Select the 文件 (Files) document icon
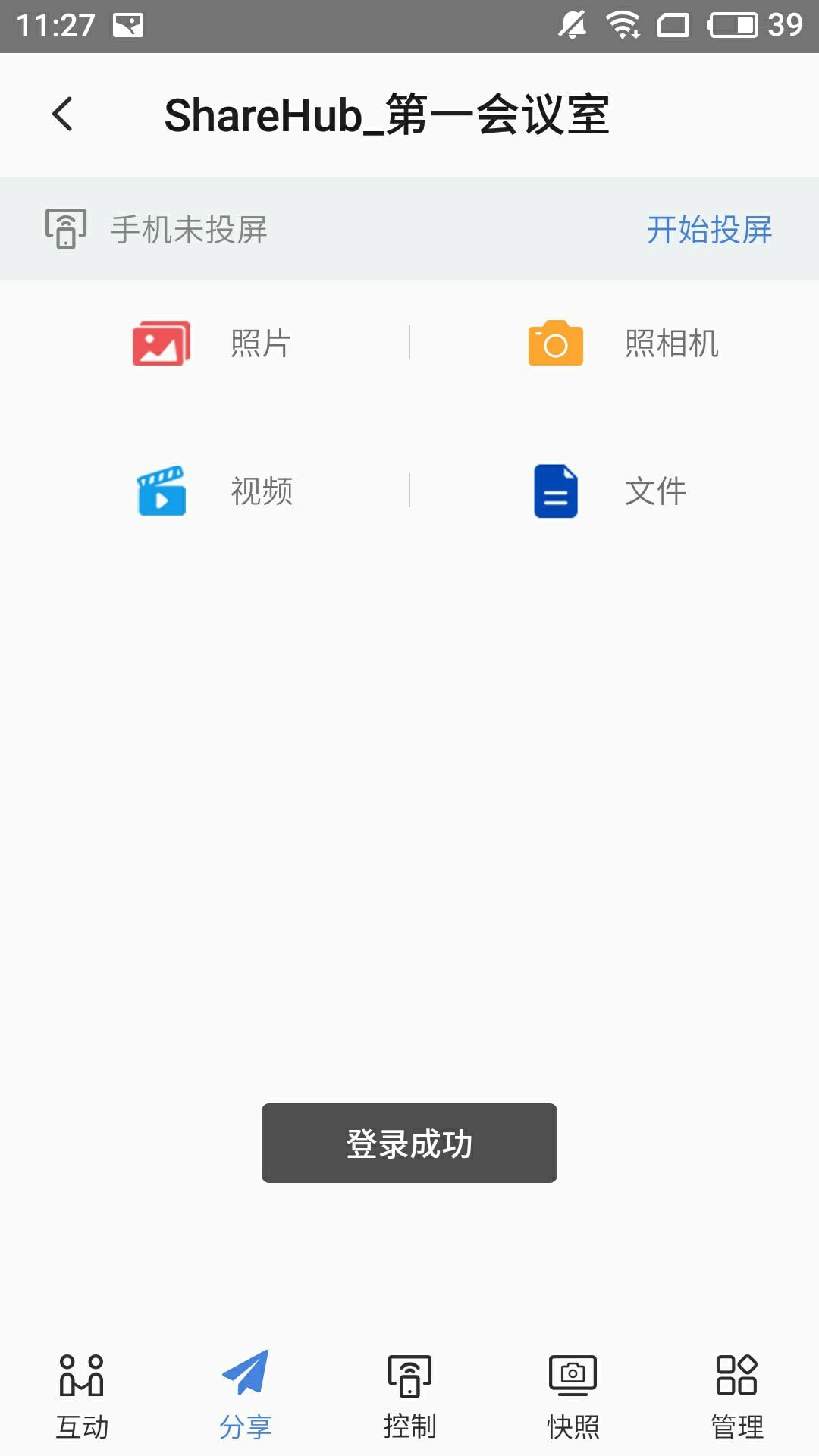The width and height of the screenshot is (819, 1456). [554, 492]
